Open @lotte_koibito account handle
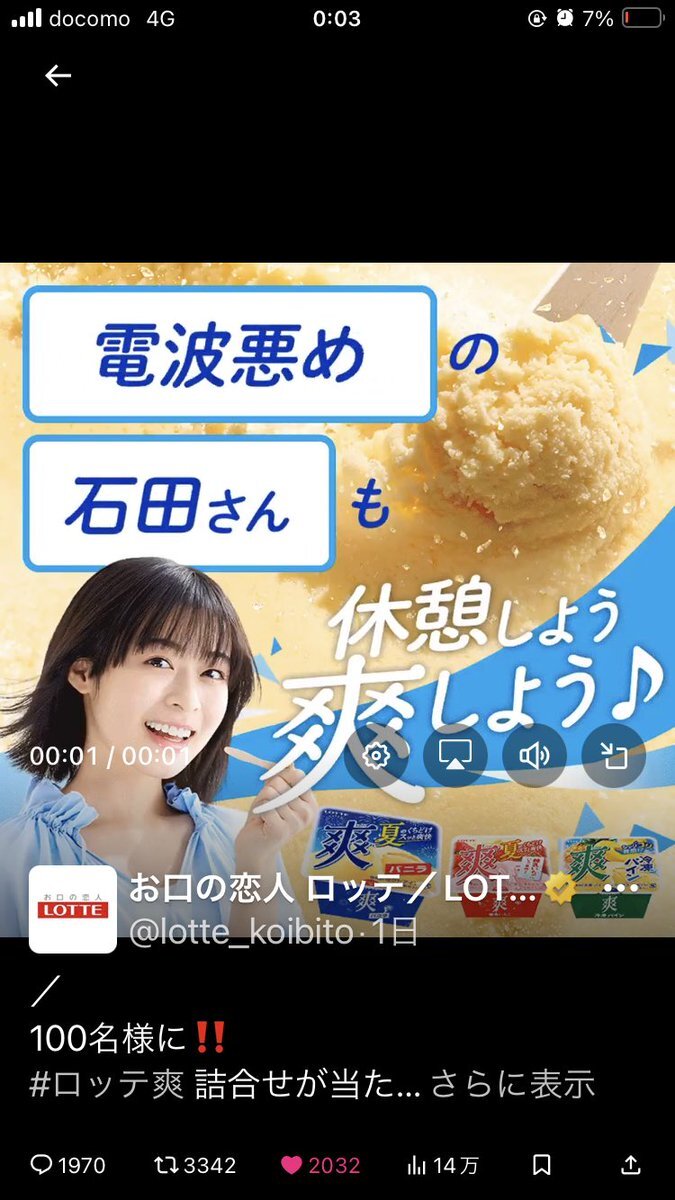The image size is (675, 1200). (x=242, y=934)
